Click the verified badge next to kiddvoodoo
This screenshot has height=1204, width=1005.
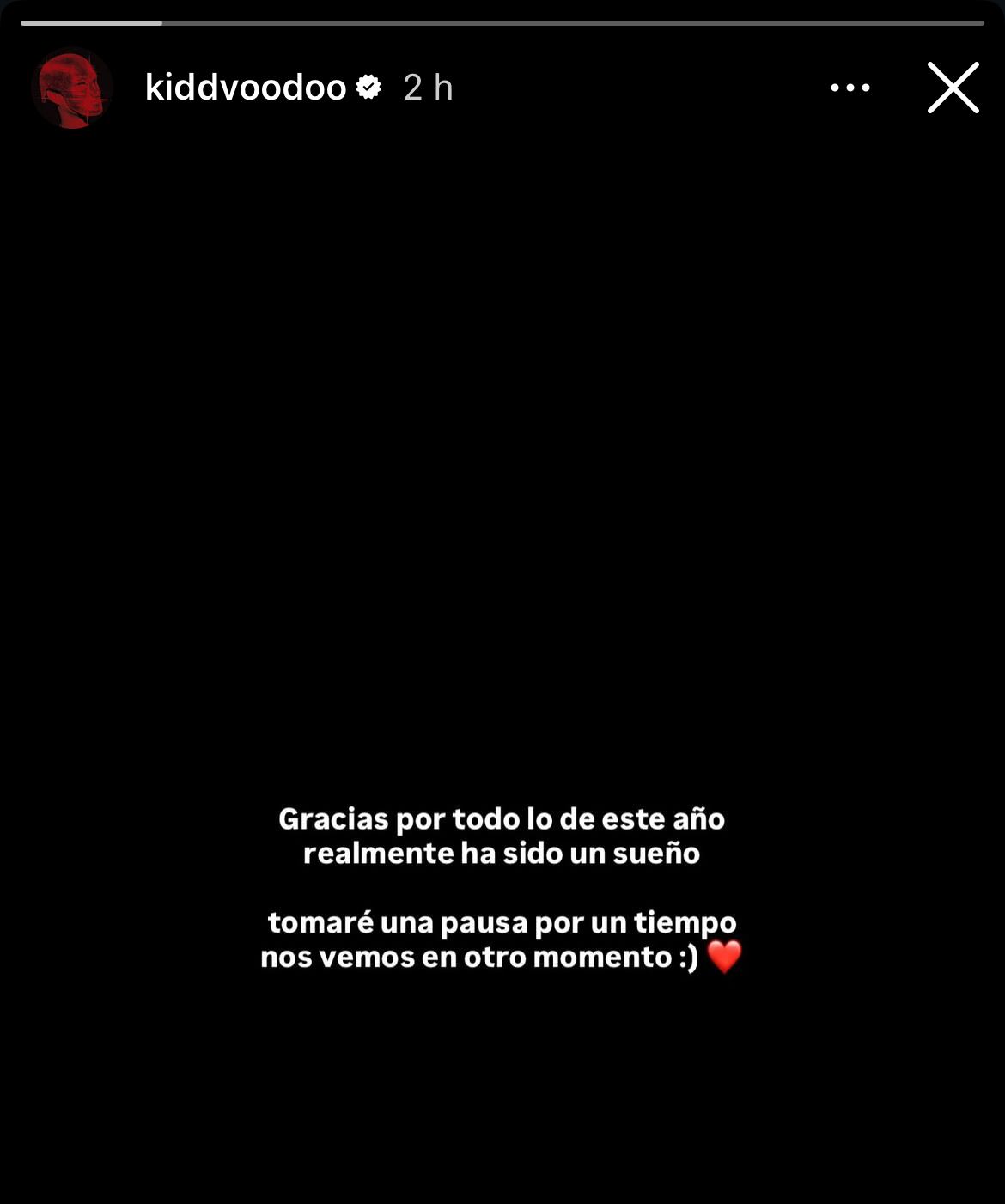[369, 85]
